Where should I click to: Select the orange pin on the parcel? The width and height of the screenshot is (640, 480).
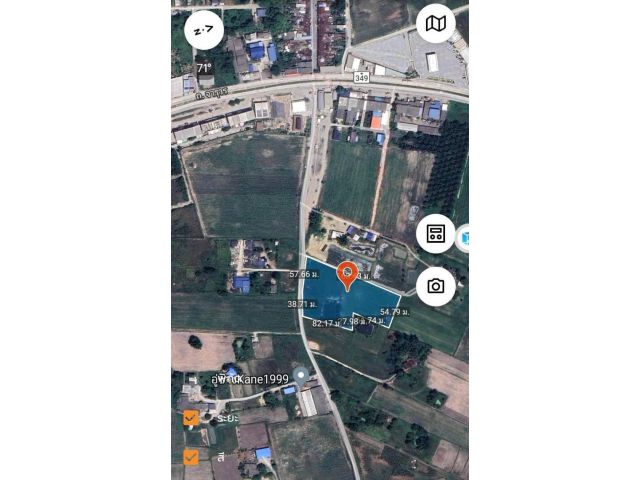tap(347, 274)
